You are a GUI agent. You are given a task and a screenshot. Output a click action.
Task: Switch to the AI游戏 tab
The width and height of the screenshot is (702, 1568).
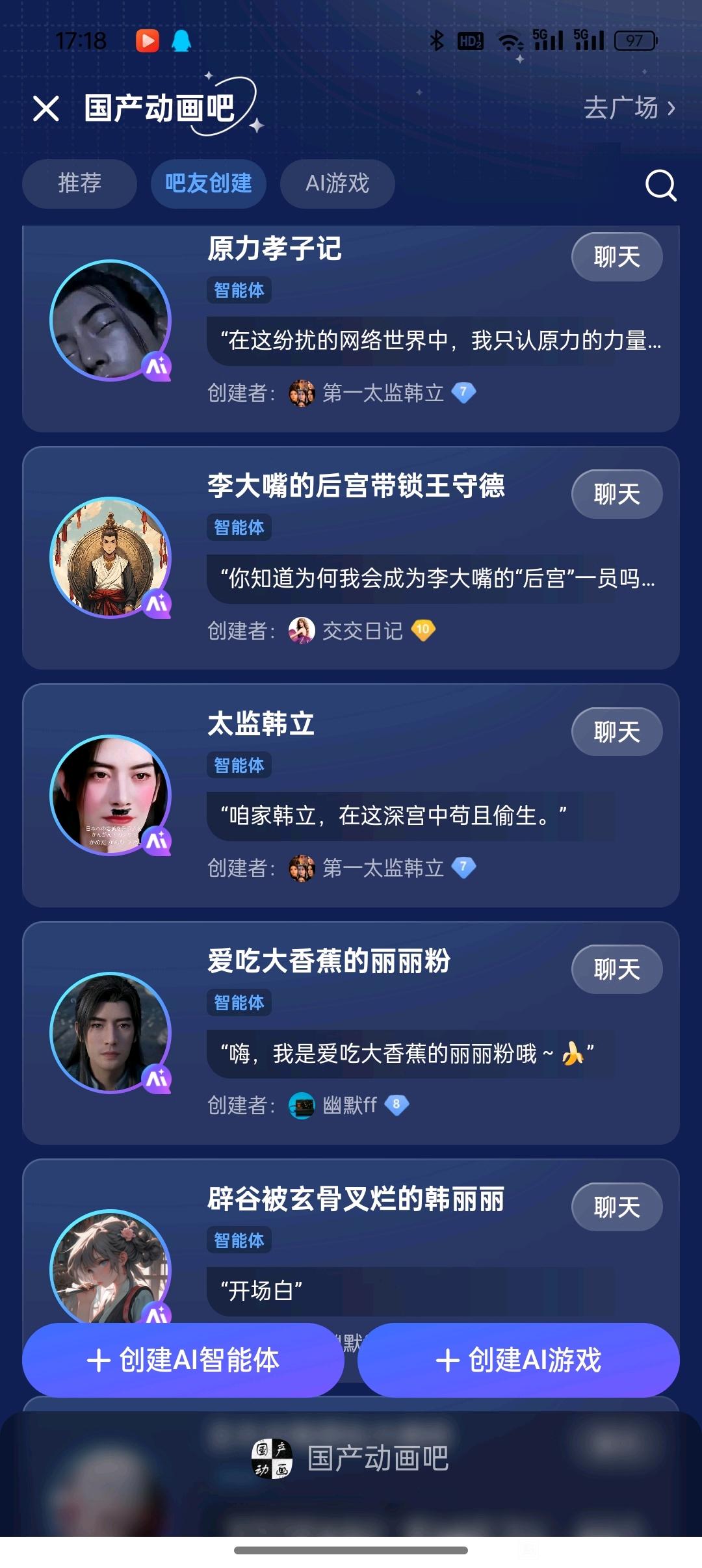(x=337, y=183)
